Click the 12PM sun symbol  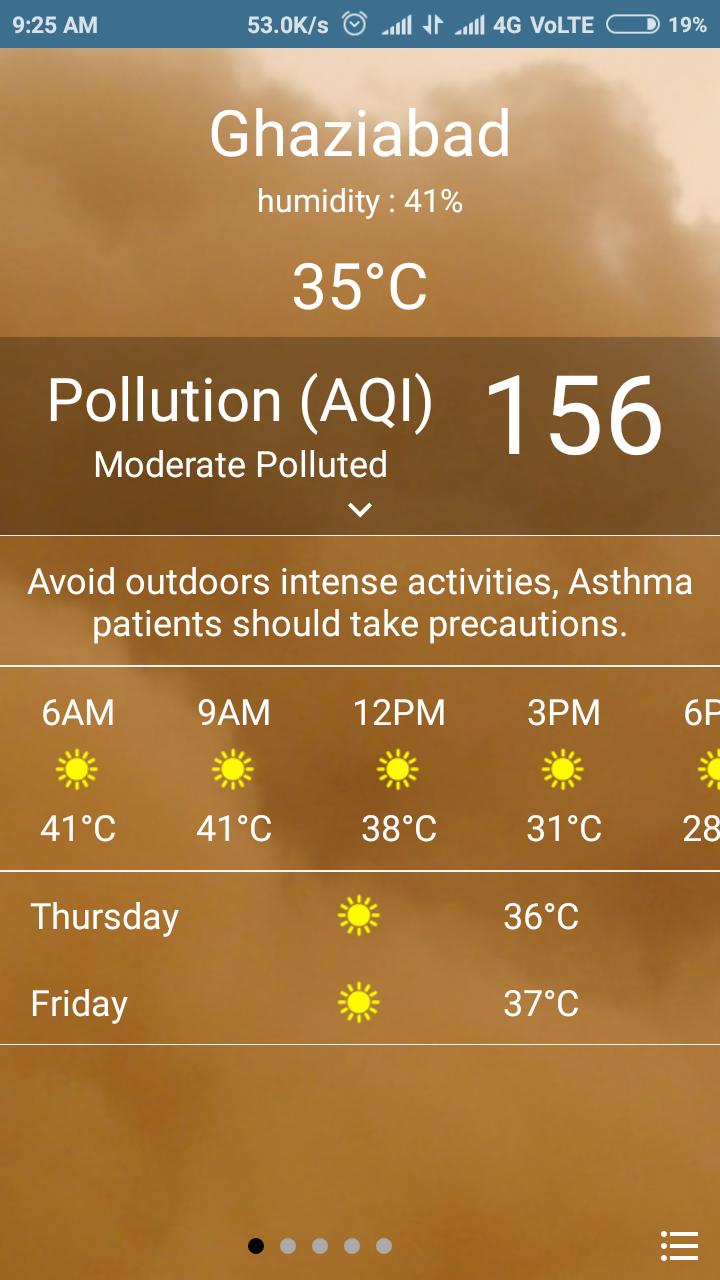(397, 770)
